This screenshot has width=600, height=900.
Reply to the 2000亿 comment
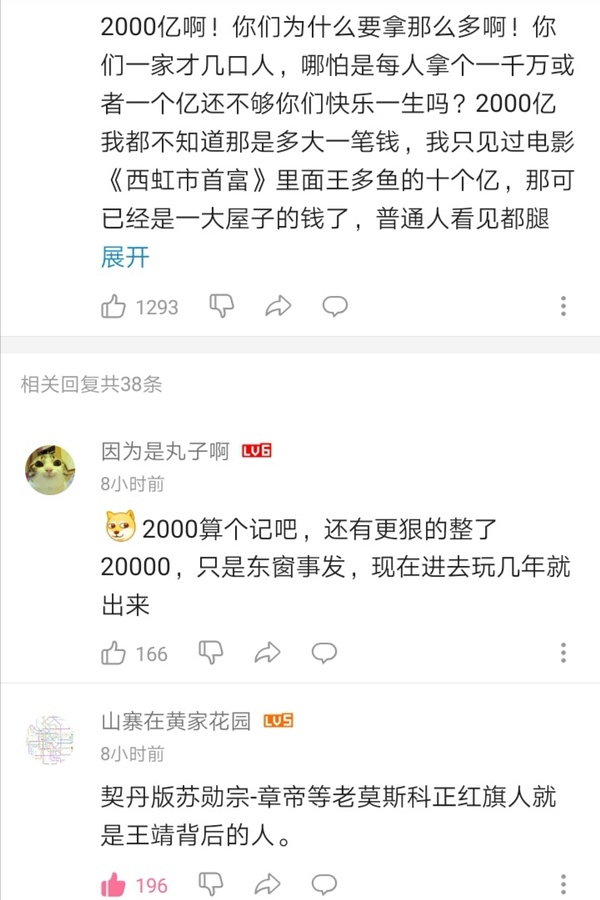point(335,306)
